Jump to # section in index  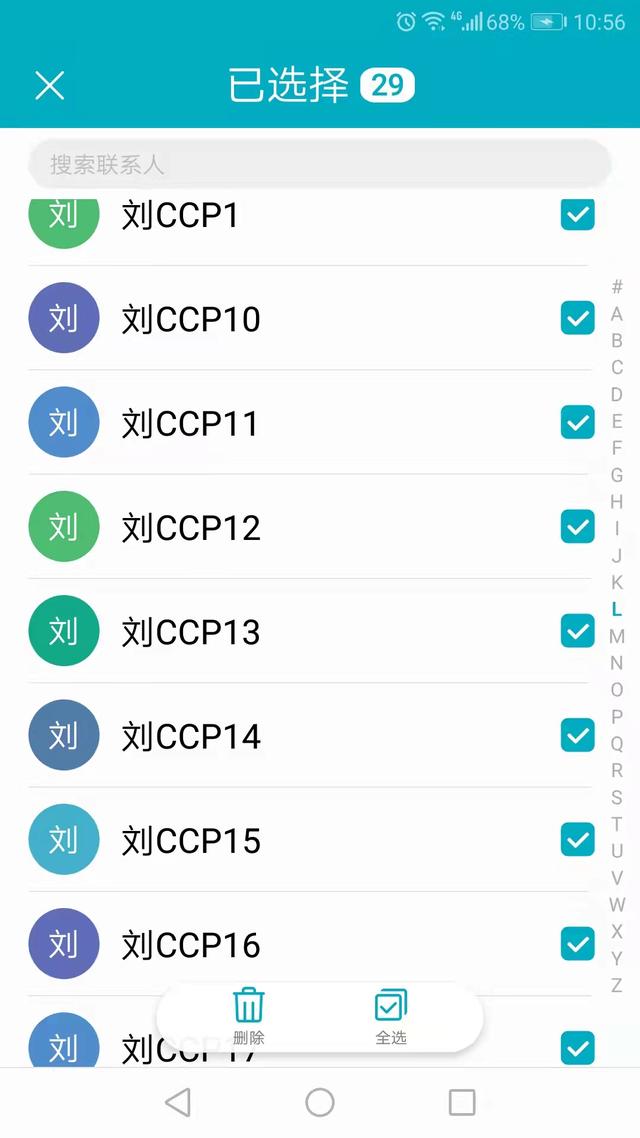point(617,287)
